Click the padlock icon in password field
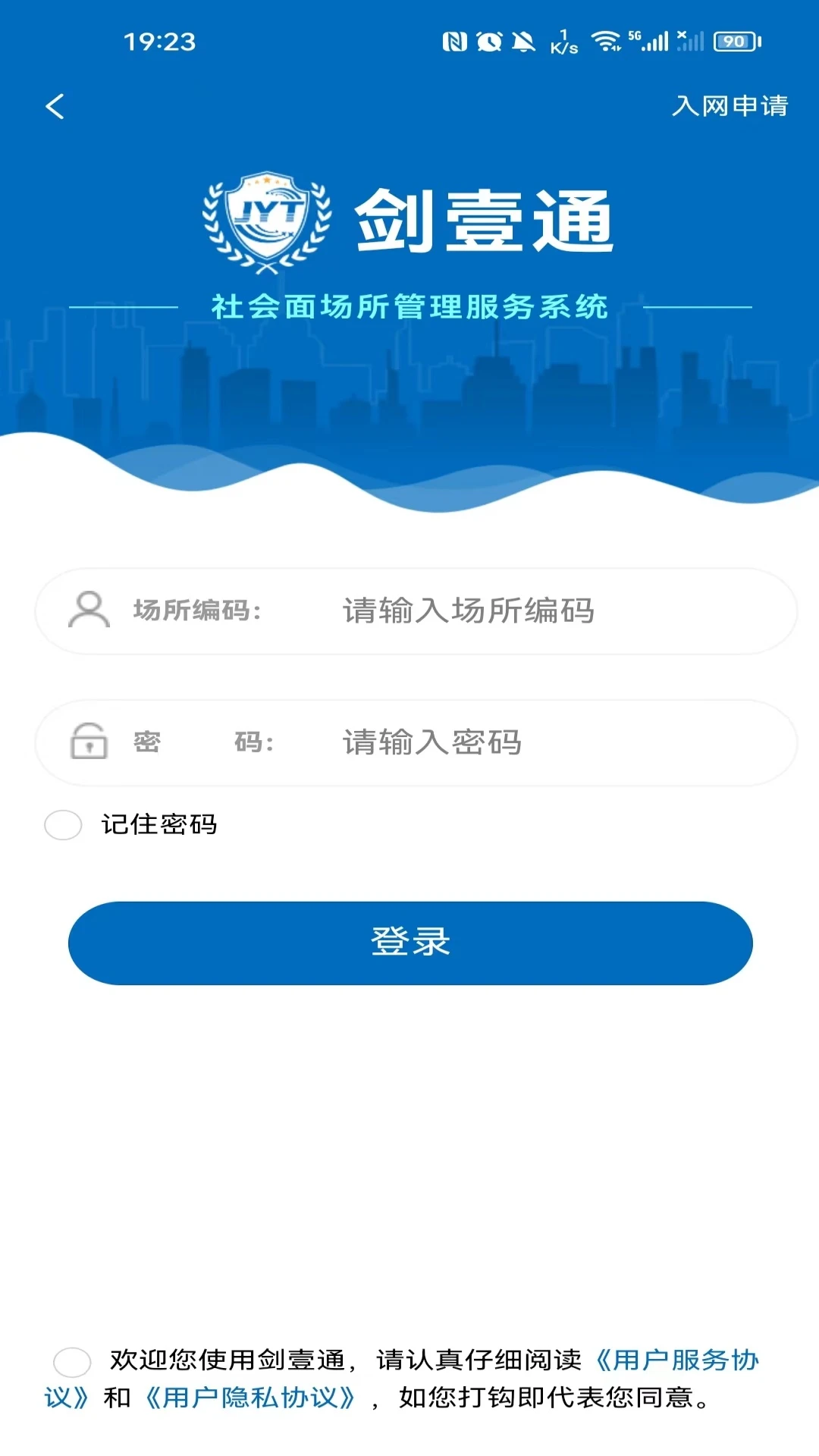This screenshot has width=819, height=1456. 90,742
